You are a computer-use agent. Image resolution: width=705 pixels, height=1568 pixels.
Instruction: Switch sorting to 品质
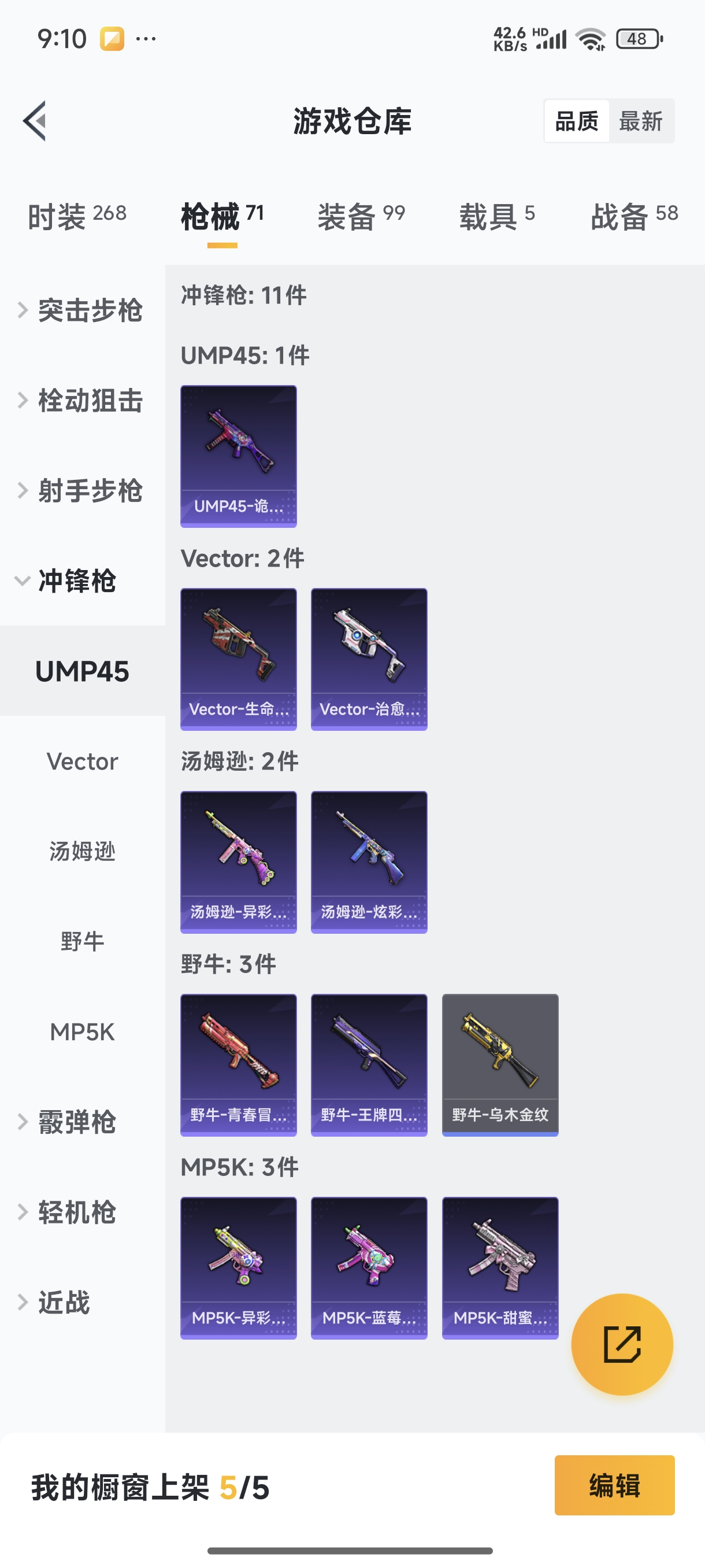(x=576, y=120)
